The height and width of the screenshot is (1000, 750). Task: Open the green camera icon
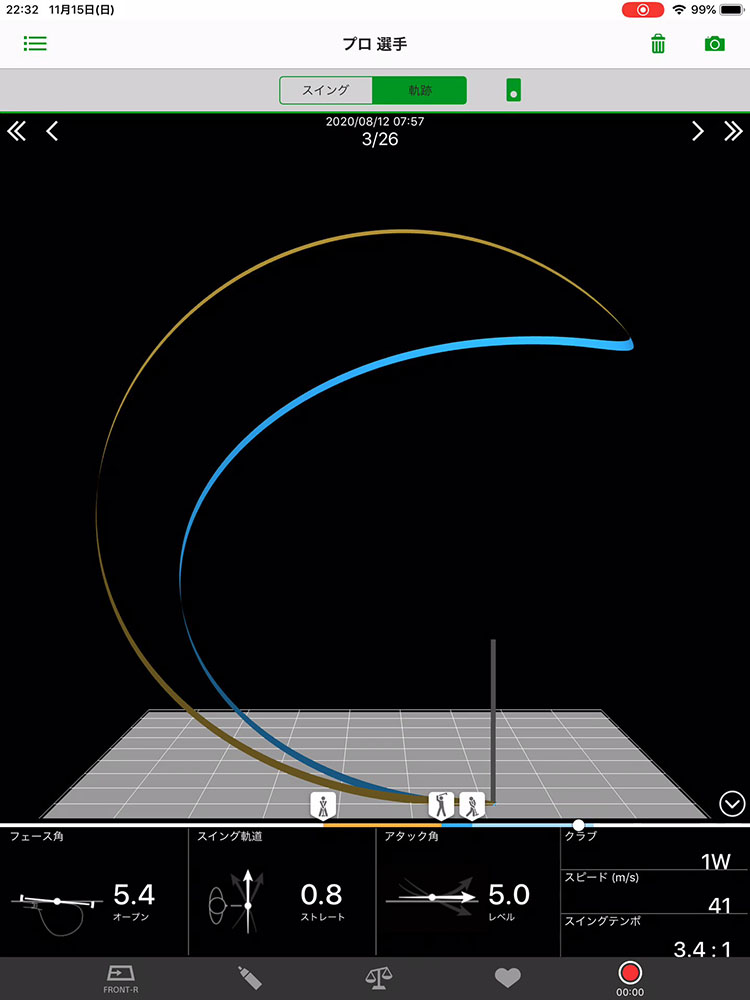(x=714, y=44)
